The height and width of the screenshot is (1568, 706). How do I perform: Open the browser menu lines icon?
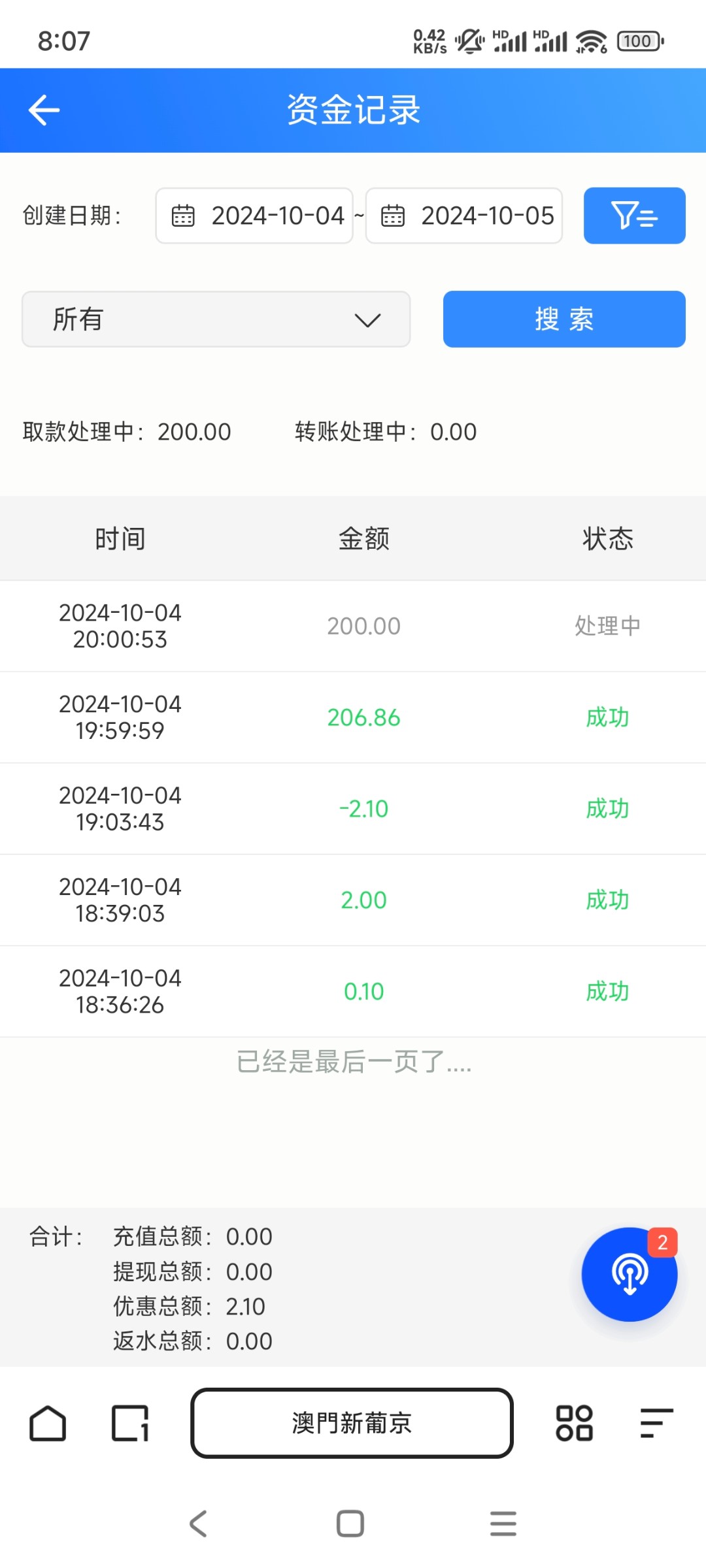point(656,1423)
